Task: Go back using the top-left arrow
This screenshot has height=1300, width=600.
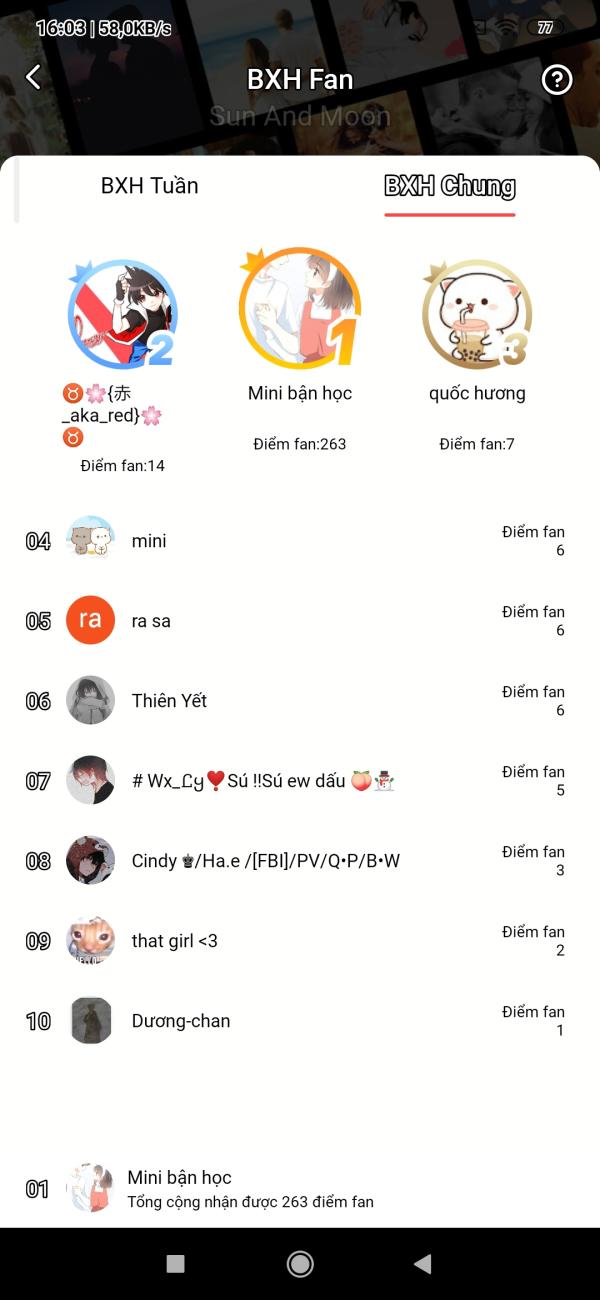Action: pyautogui.click(x=34, y=78)
